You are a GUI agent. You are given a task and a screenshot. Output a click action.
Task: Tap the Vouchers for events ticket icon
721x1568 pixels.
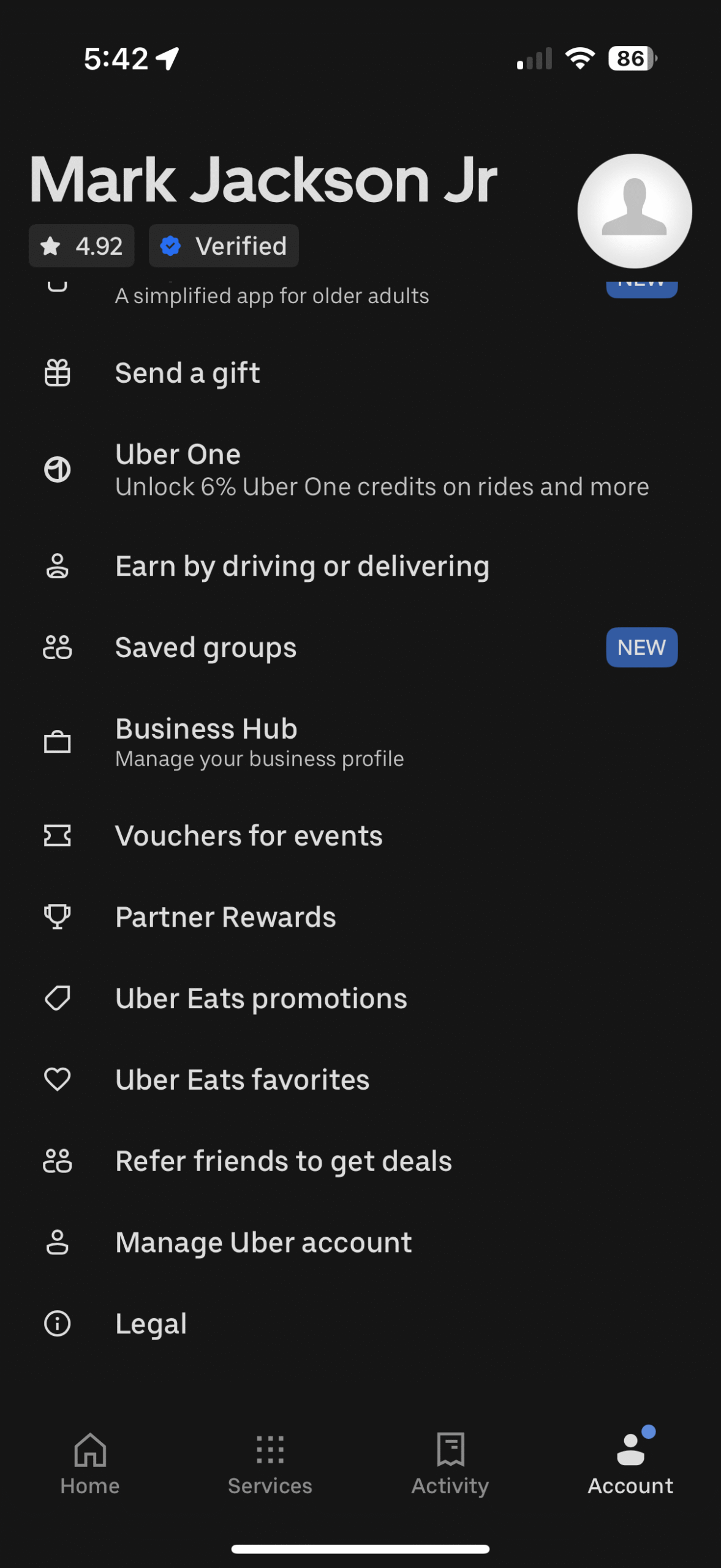point(58,834)
